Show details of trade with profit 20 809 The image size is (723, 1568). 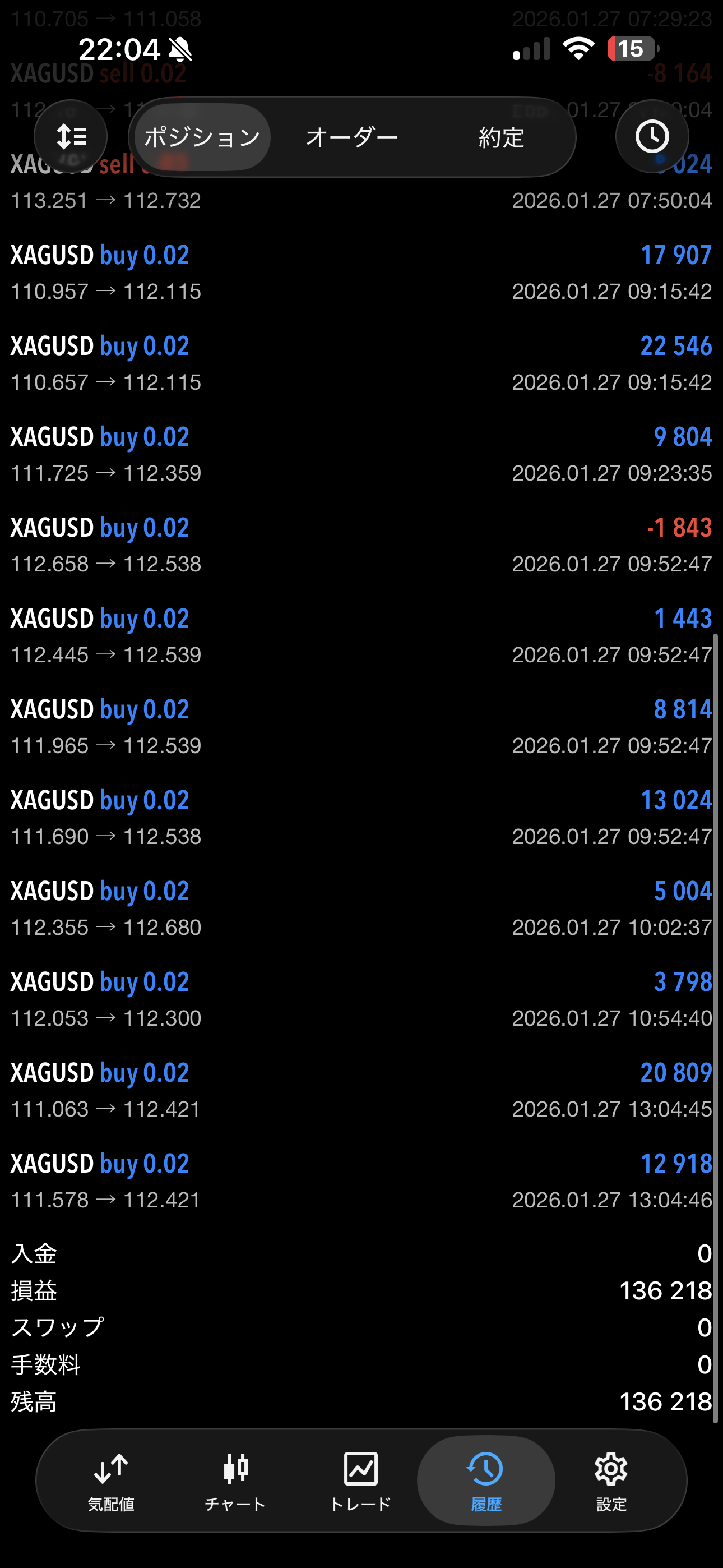pos(361,1090)
